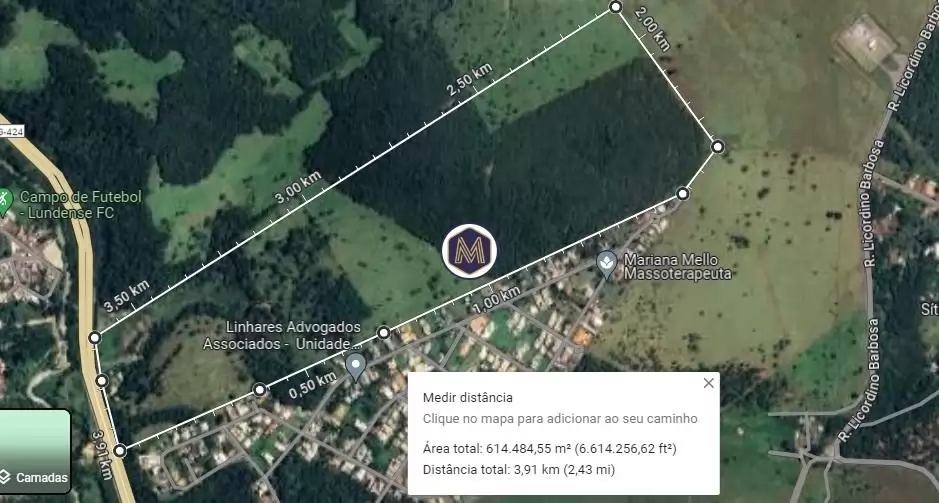Screen dimensions: 939x503
Task: Open Campo de Futebol Lundense FC marker
Action: coord(4,199)
